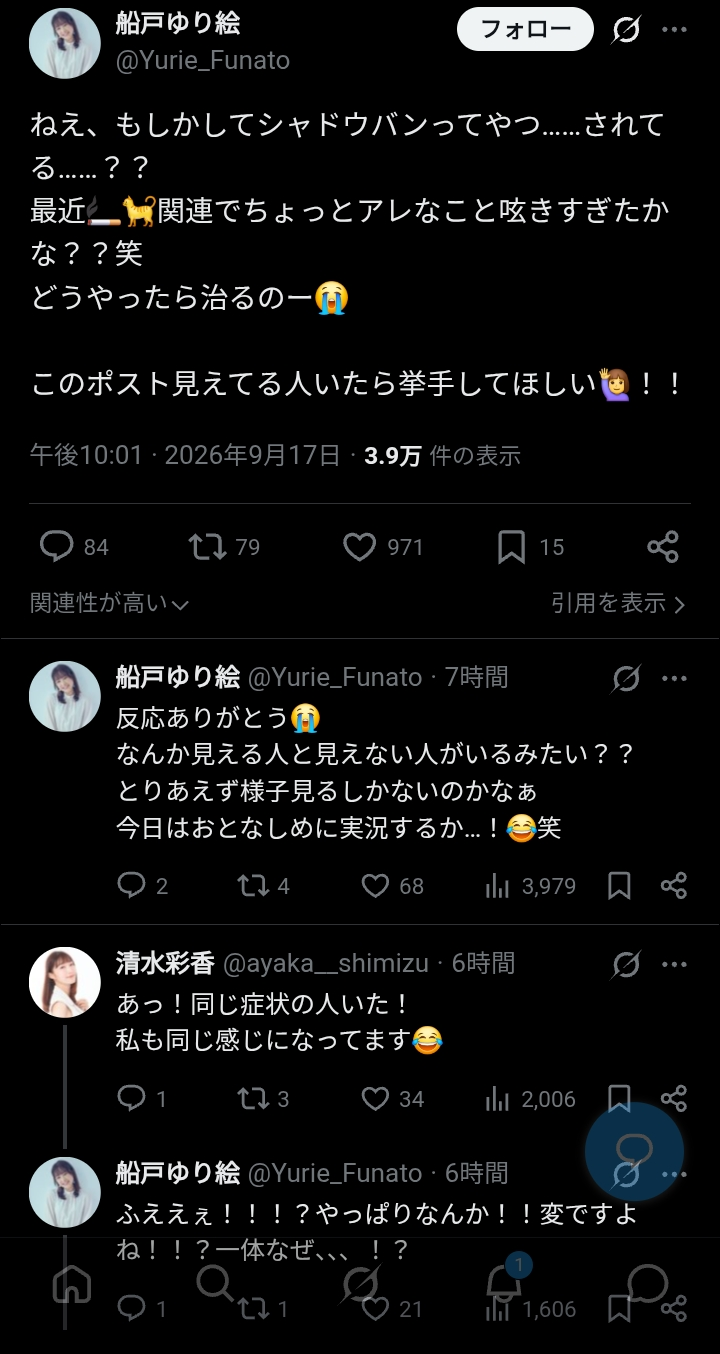Open the 関連性が高い sort dropdown

point(110,603)
